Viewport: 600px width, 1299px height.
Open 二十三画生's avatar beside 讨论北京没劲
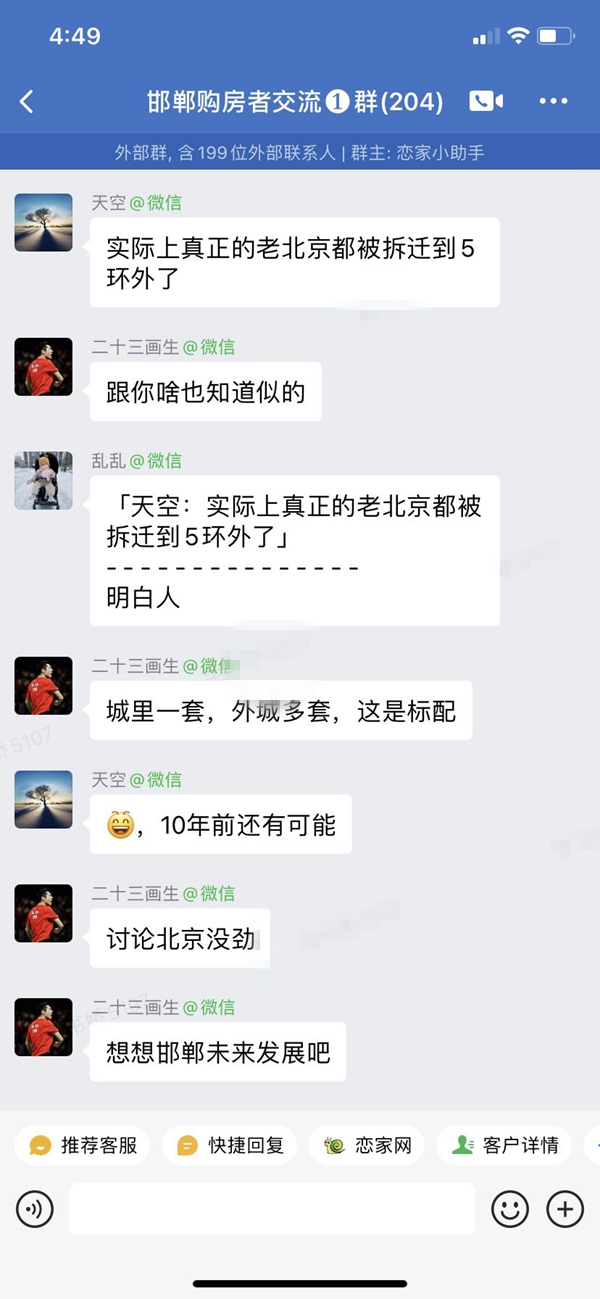(x=43, y=913)
